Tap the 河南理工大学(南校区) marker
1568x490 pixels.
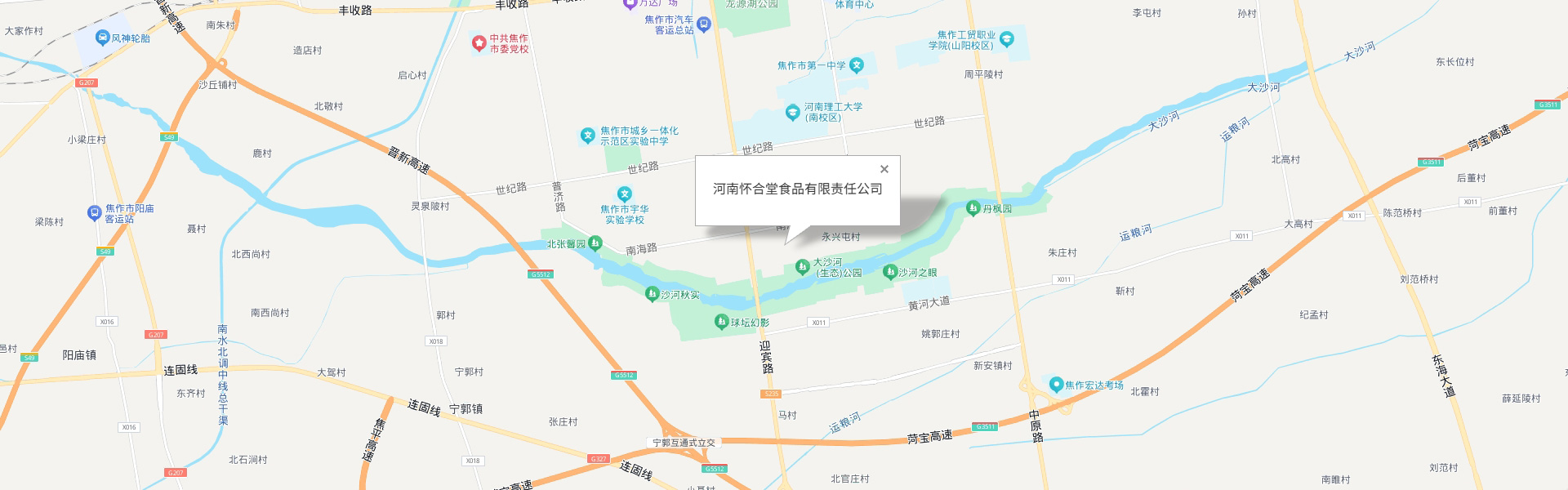(x=792, y=113)
